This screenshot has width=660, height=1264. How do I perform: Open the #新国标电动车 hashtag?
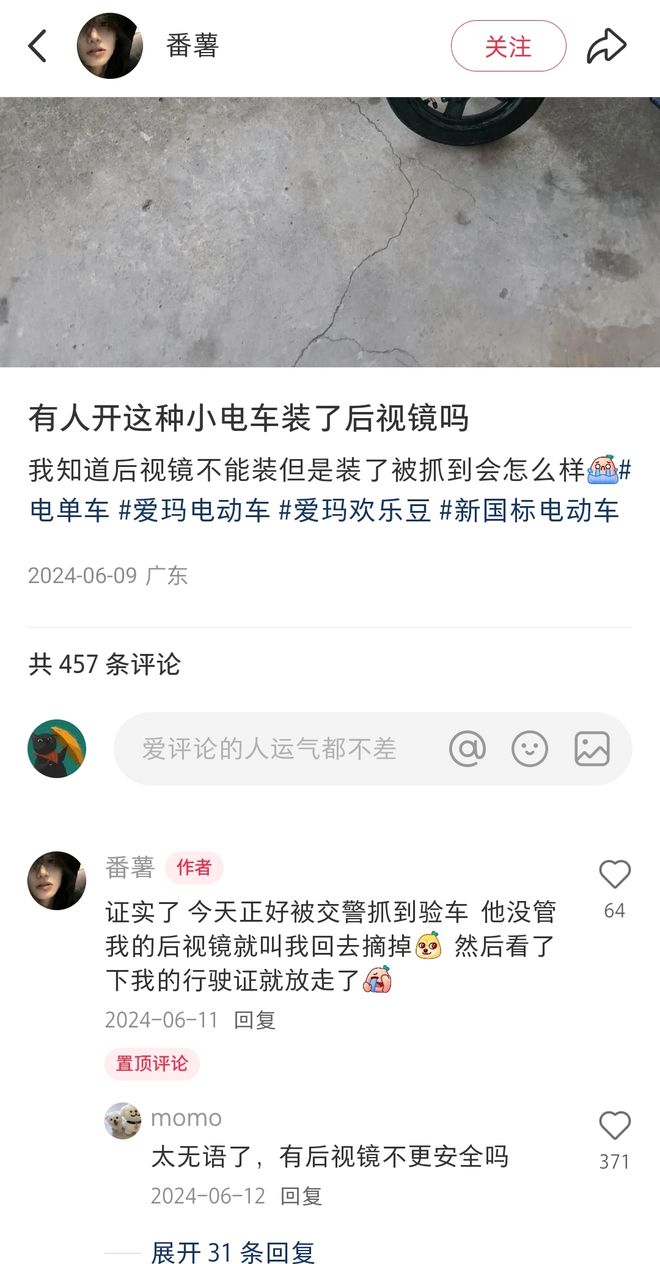[529, 511]
